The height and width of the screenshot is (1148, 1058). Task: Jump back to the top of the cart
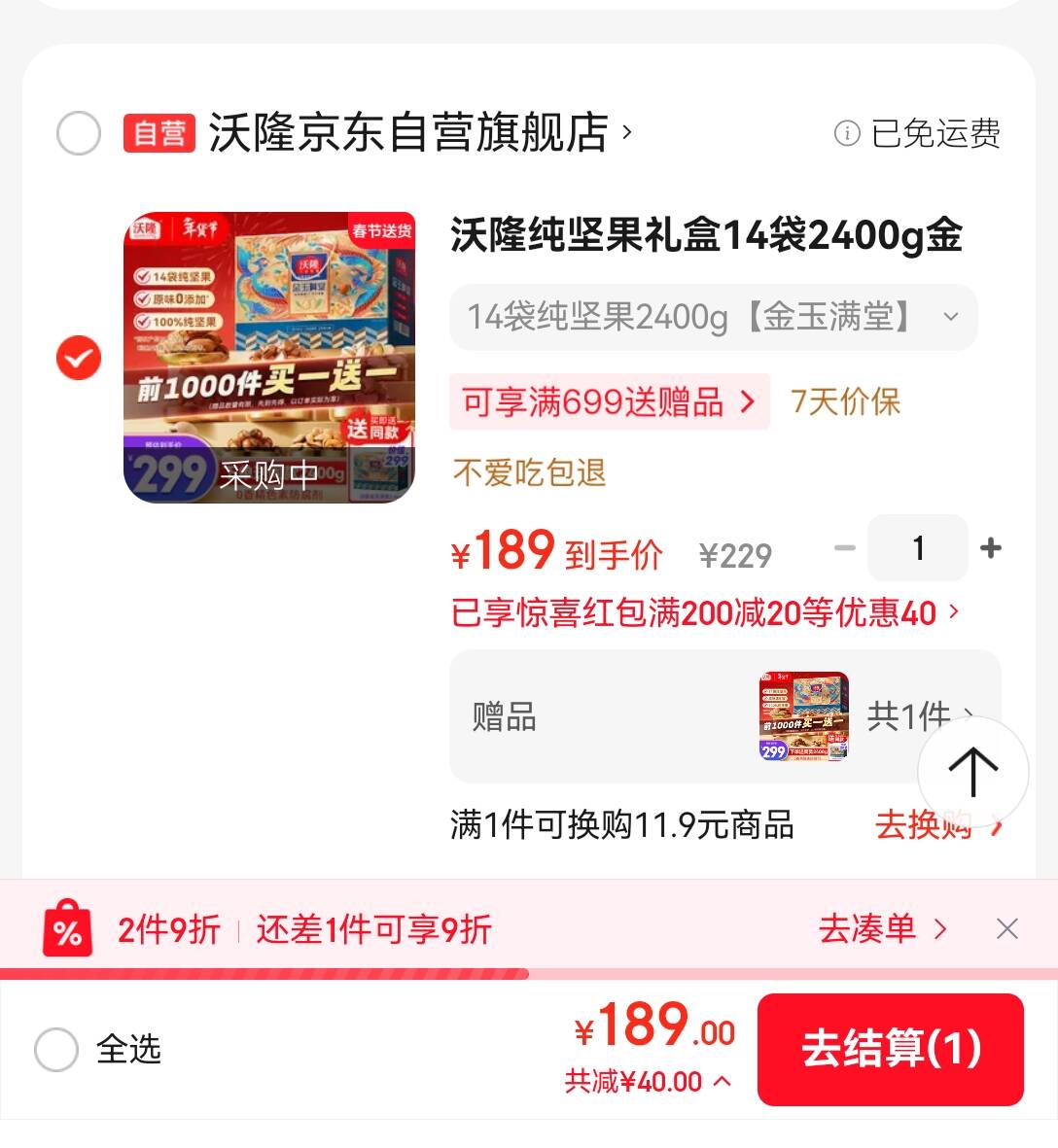tap(972, 771)
